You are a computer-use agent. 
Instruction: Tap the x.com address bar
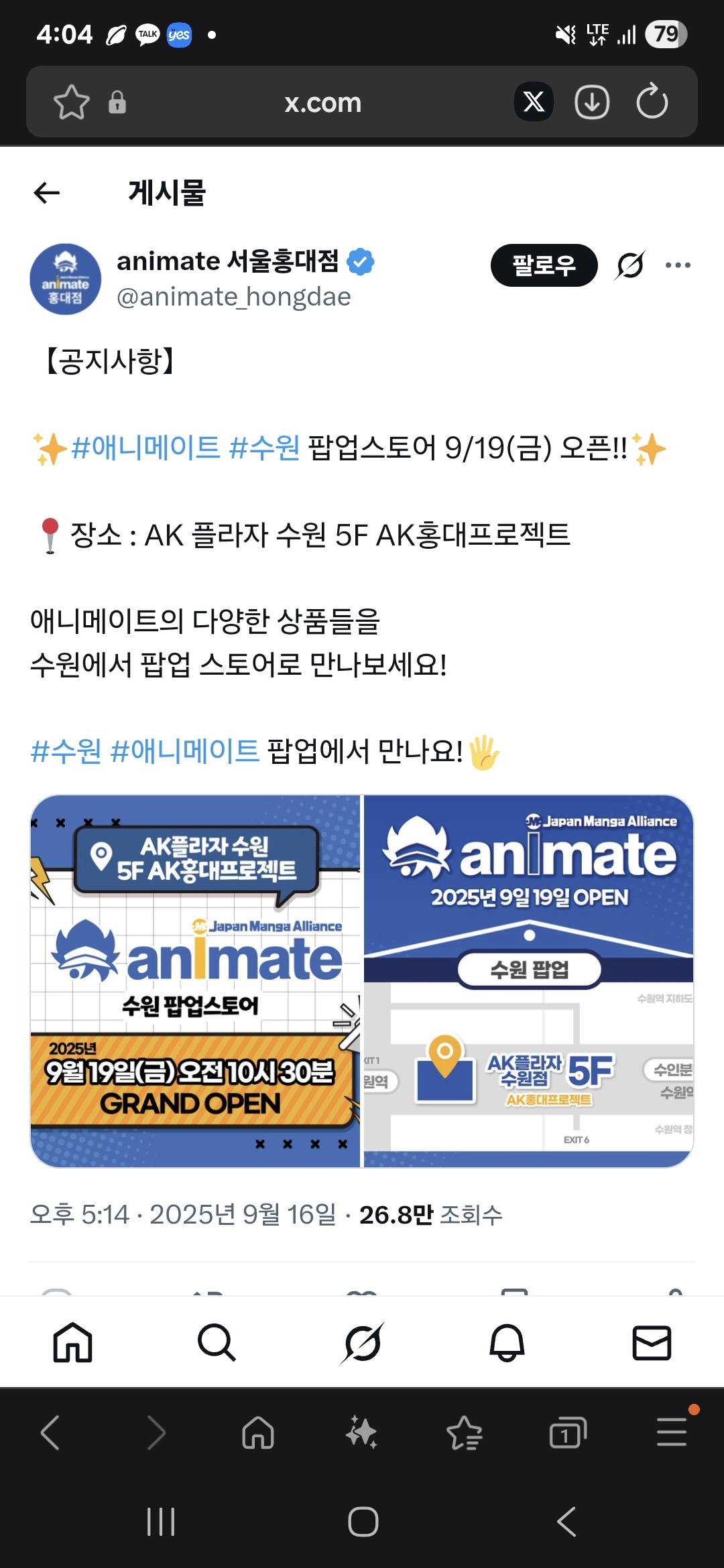322,103
